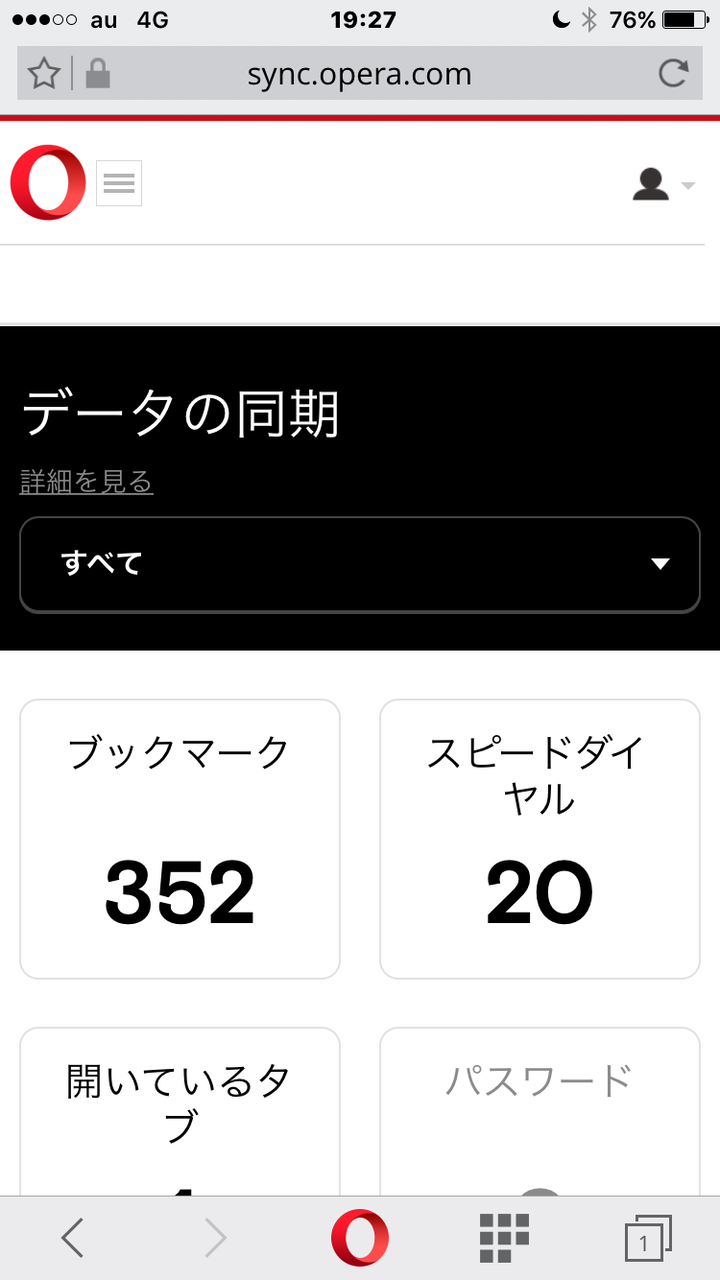Open the ブックマーク card showing 352
This screenshot has width=720, height=1280.
pos(180,839)
